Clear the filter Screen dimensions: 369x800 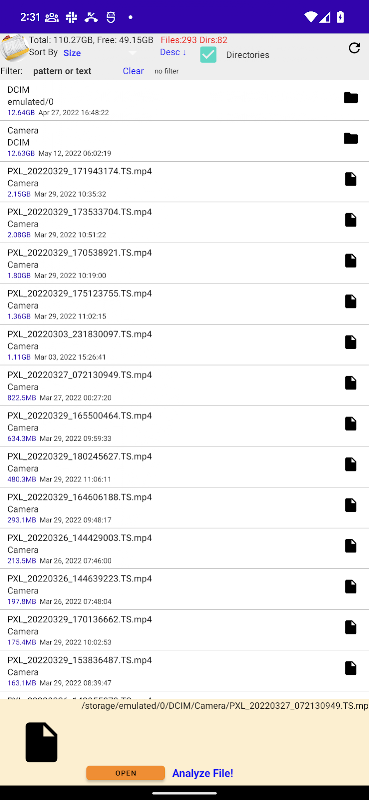point(133,71)
